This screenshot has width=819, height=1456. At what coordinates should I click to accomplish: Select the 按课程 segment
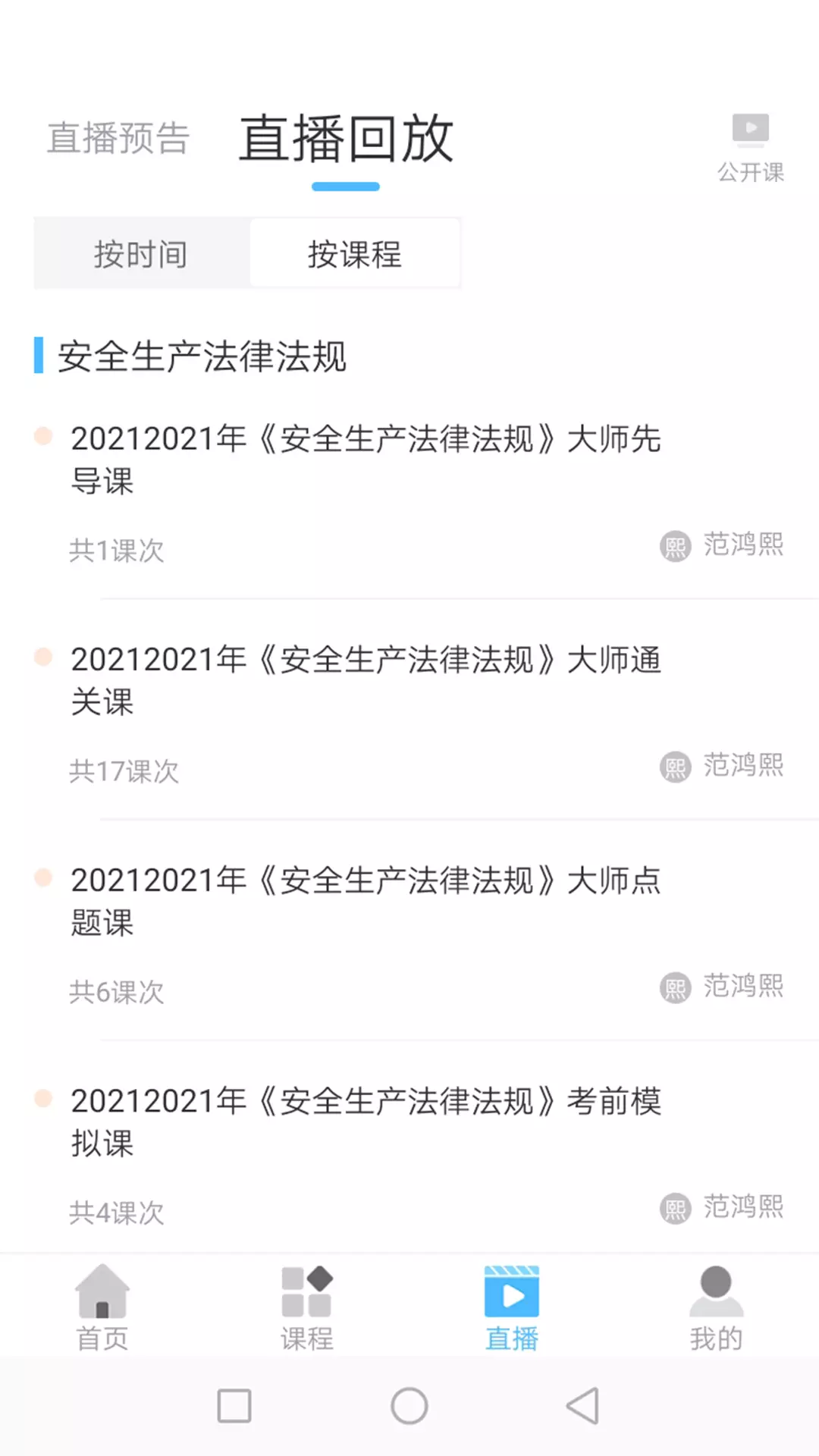(354, 254)
